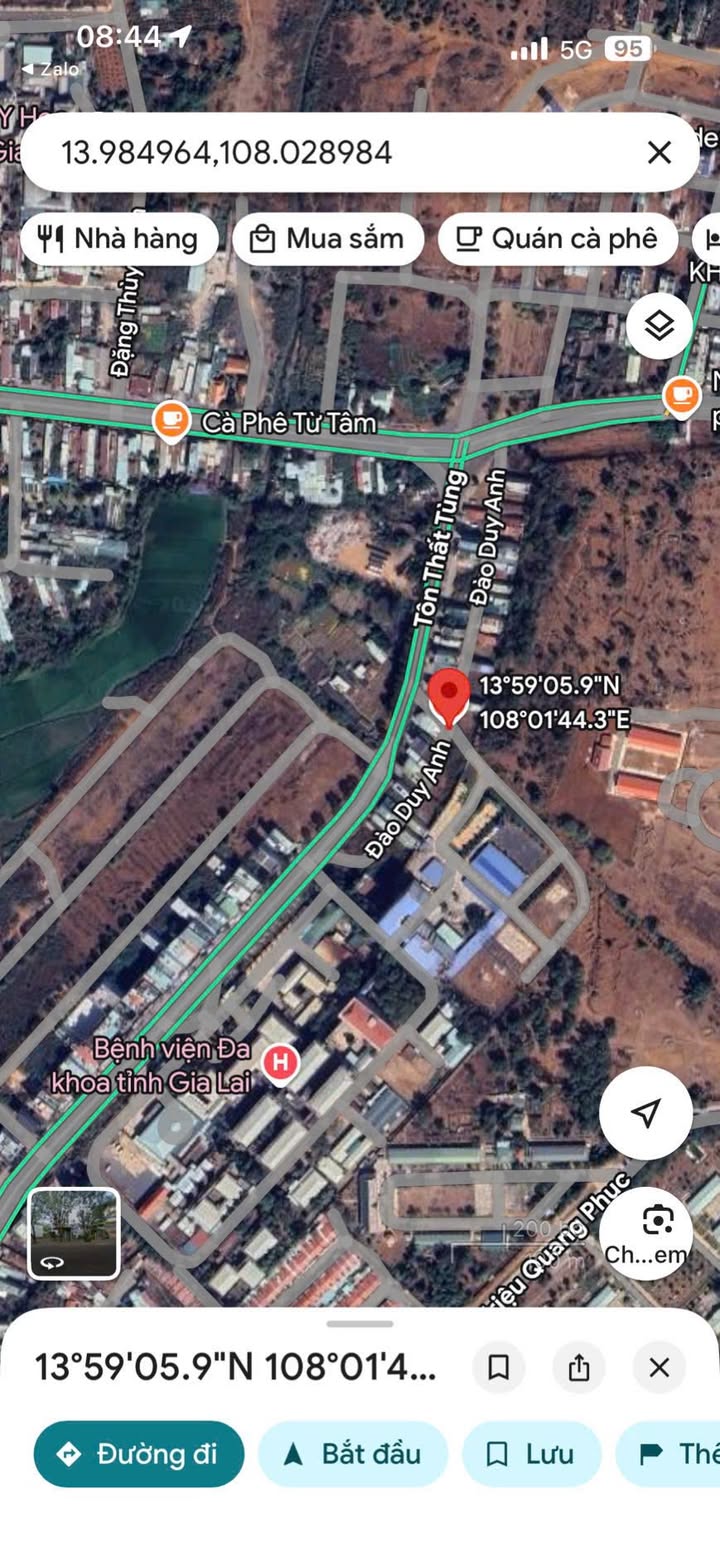Open the Street View thumbnail
Image resolution: width=720 pixels, height=1558 pixels.
74,1233
